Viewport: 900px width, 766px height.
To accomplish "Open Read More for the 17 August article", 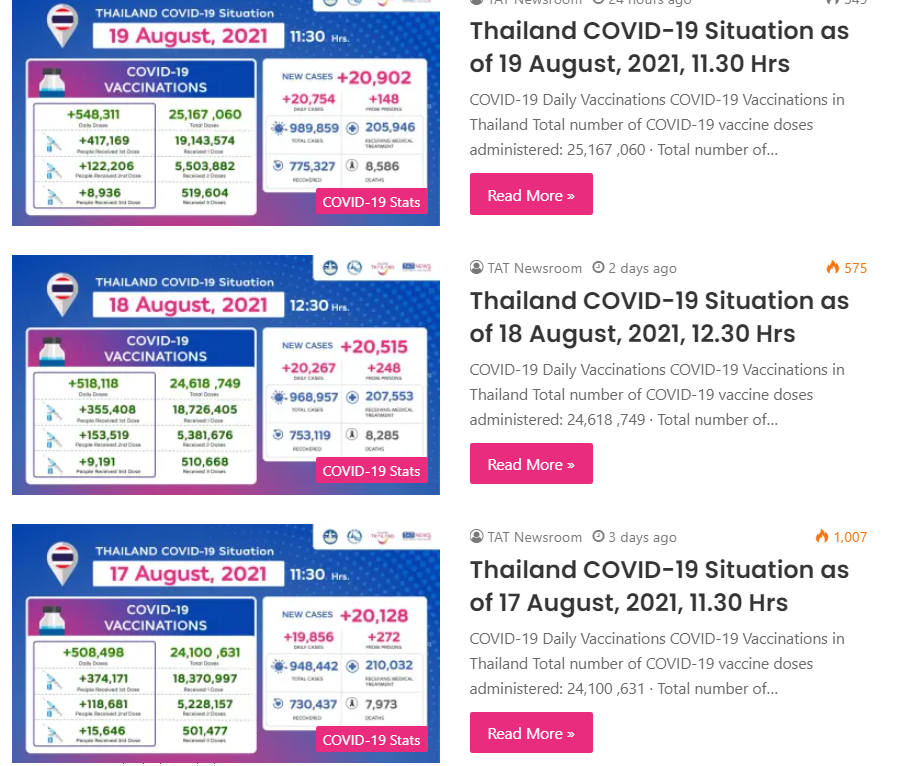I will click(531, 733).
